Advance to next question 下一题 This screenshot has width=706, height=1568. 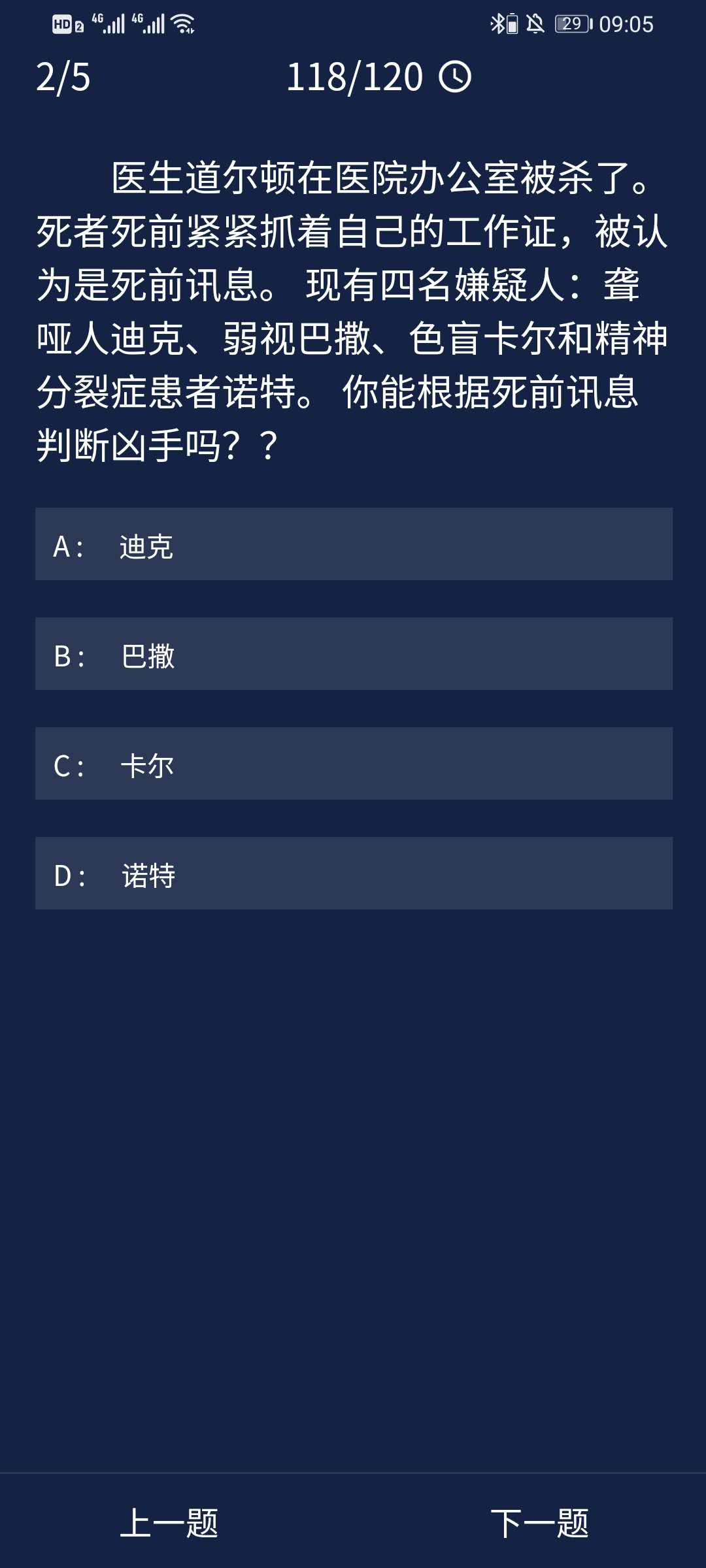pos(539,1523)
